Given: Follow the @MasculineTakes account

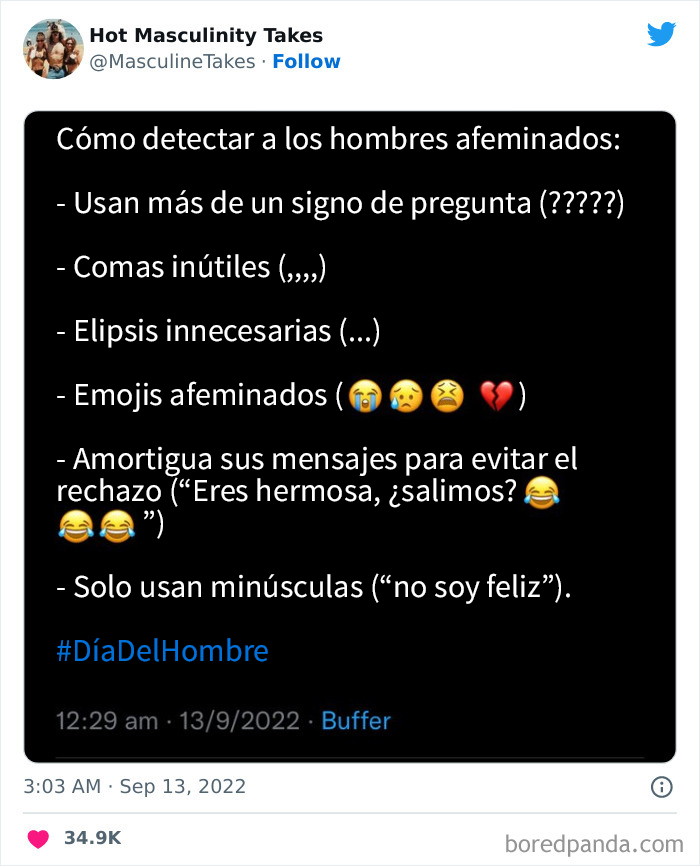Looking at the screenshot, I should click(x=307, y=61).
